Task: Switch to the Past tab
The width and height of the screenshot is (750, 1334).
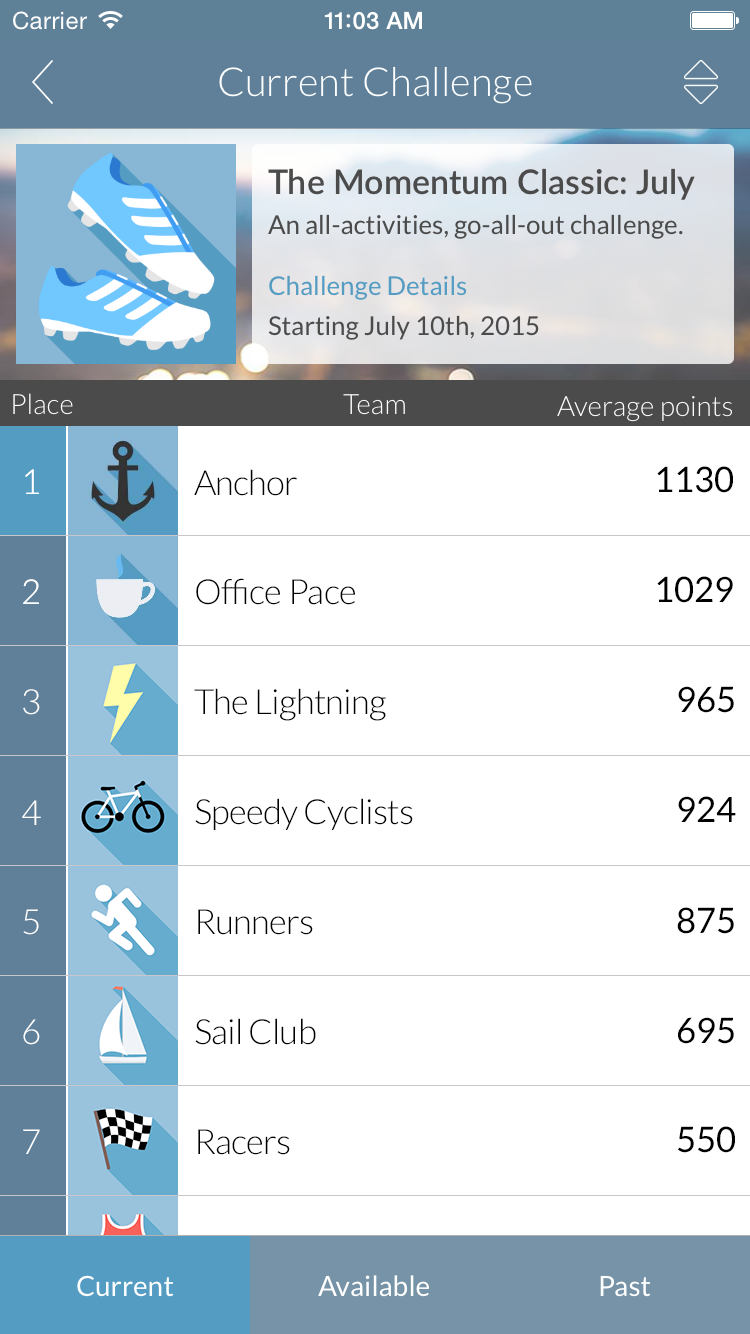Action: click(625, 1285)
